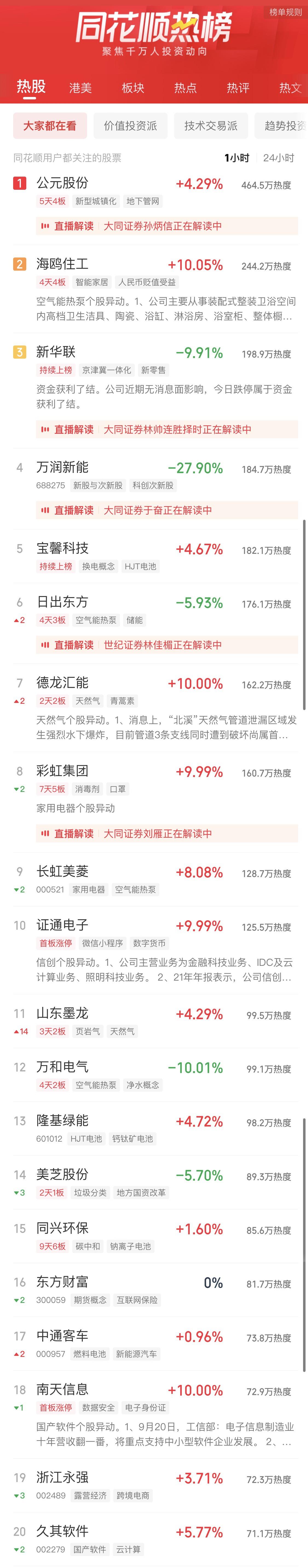This screenshot has width=308, height=1568.
Task: Switch to the 热评 tab
Action: 238,88
